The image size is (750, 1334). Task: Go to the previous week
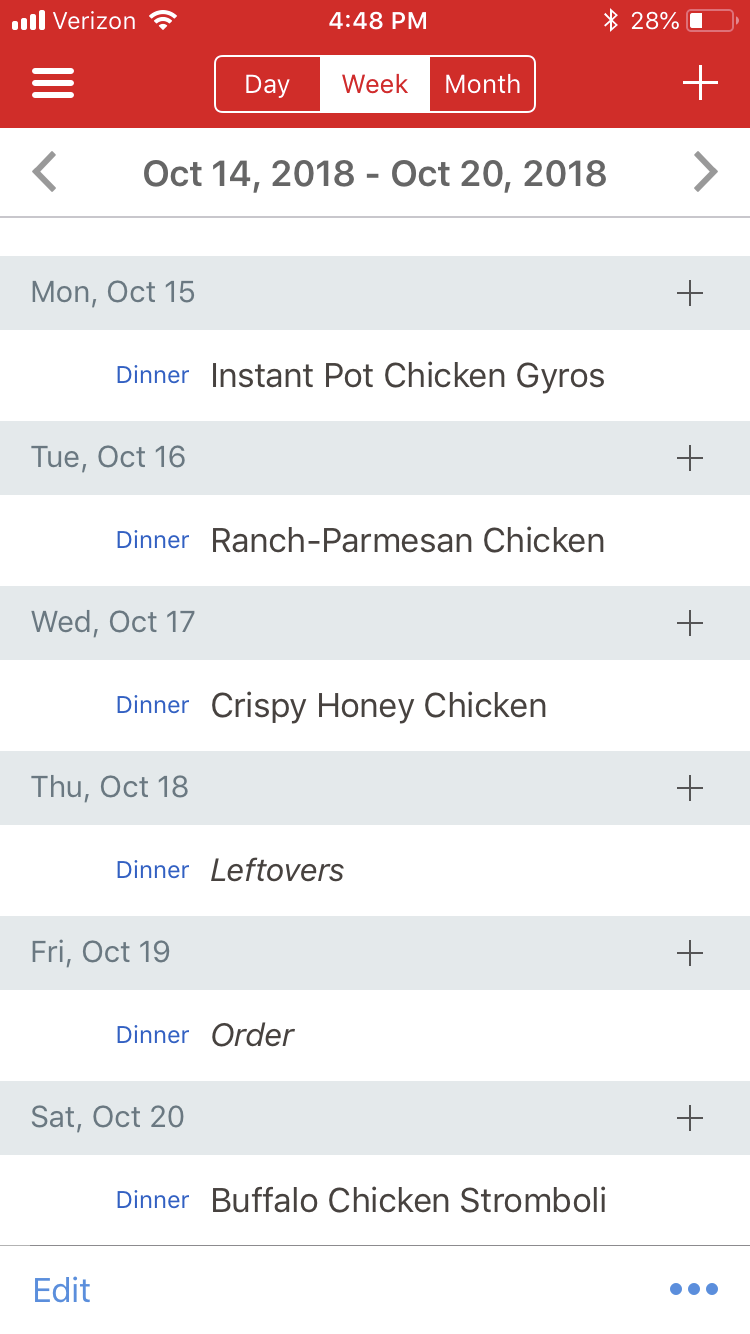[x=45, y=173]
